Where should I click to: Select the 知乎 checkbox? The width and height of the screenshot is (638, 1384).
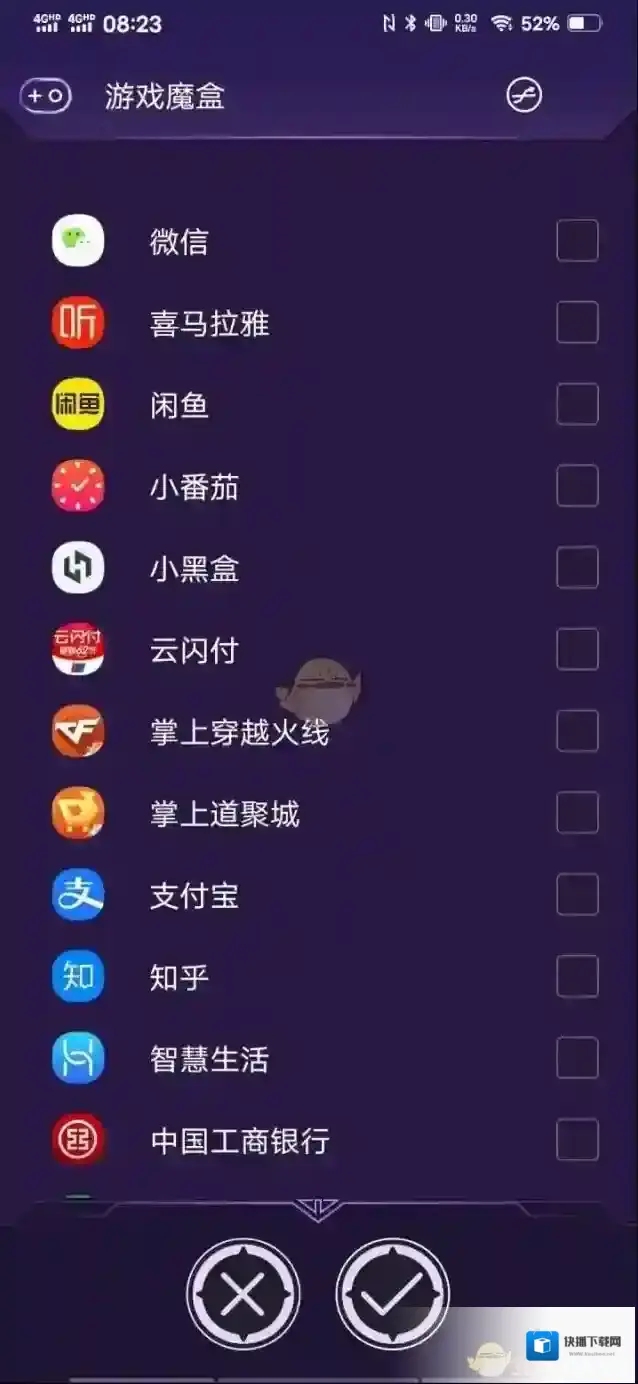(577, 977)
